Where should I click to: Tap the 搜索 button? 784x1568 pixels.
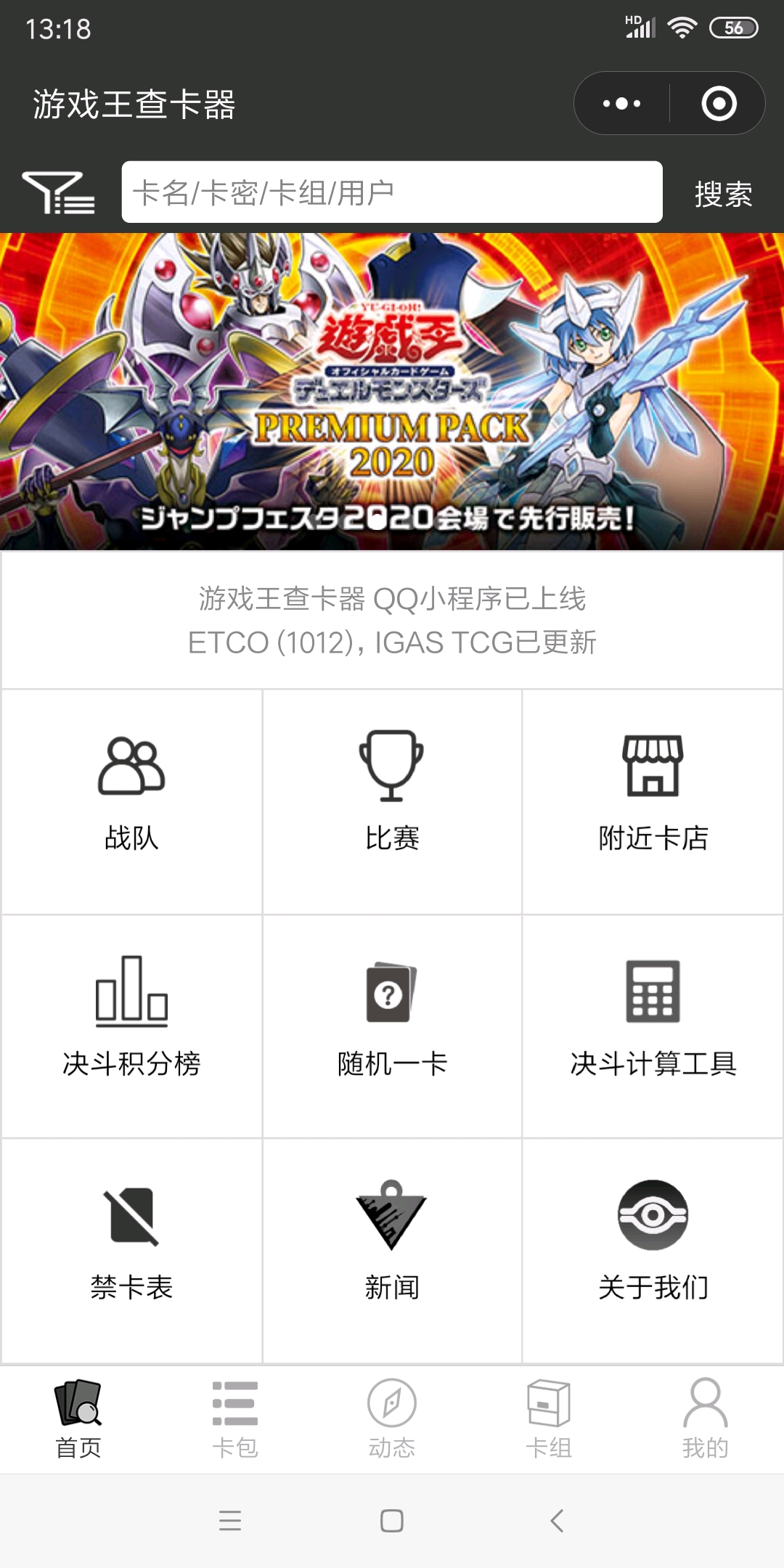pyautogui.click(x=723, y=194)
